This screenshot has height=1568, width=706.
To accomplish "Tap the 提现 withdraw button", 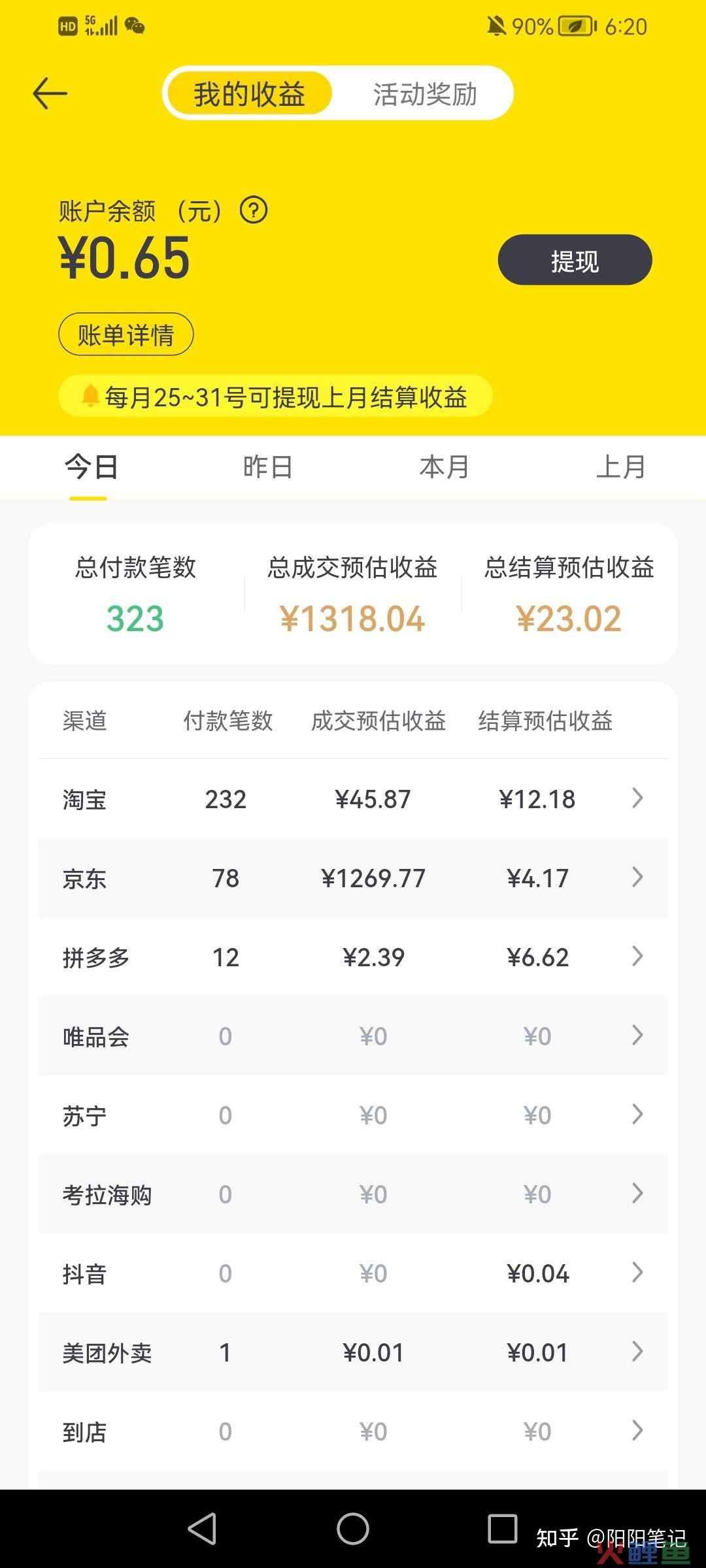I will tap(575, 260).
